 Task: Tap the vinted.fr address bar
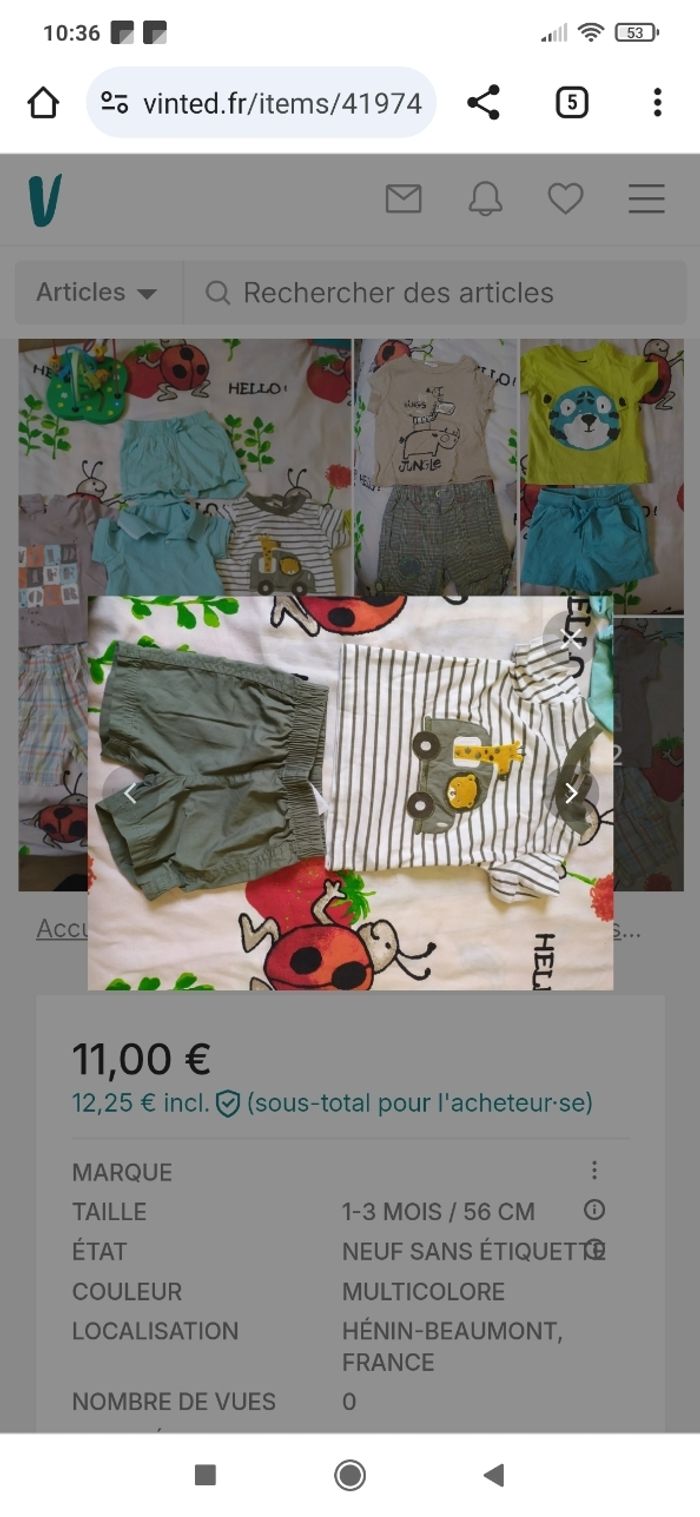point(262,102)
